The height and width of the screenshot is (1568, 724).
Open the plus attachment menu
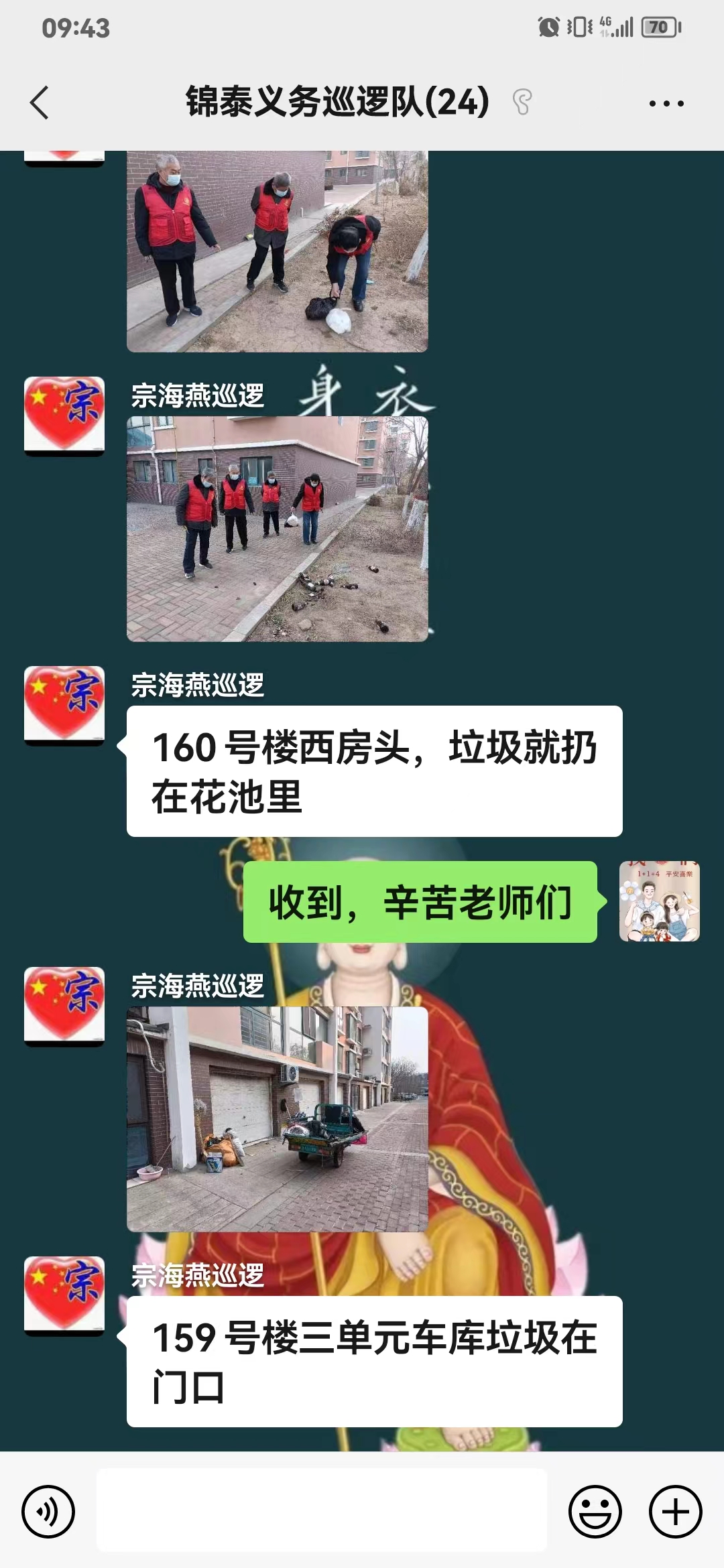(x=675, y=1511)
